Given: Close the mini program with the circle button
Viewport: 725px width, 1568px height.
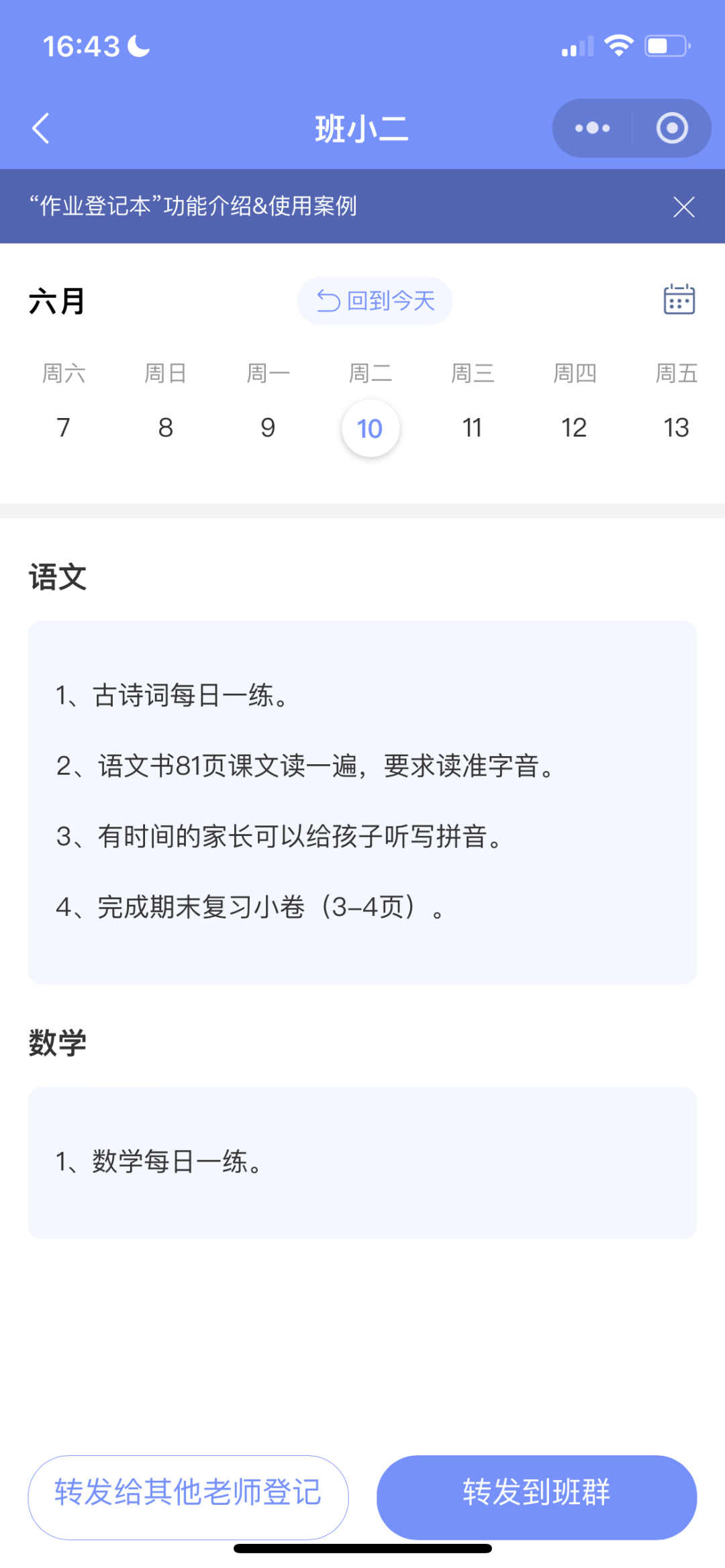Looking at the screenshot, I should (672, 128).
